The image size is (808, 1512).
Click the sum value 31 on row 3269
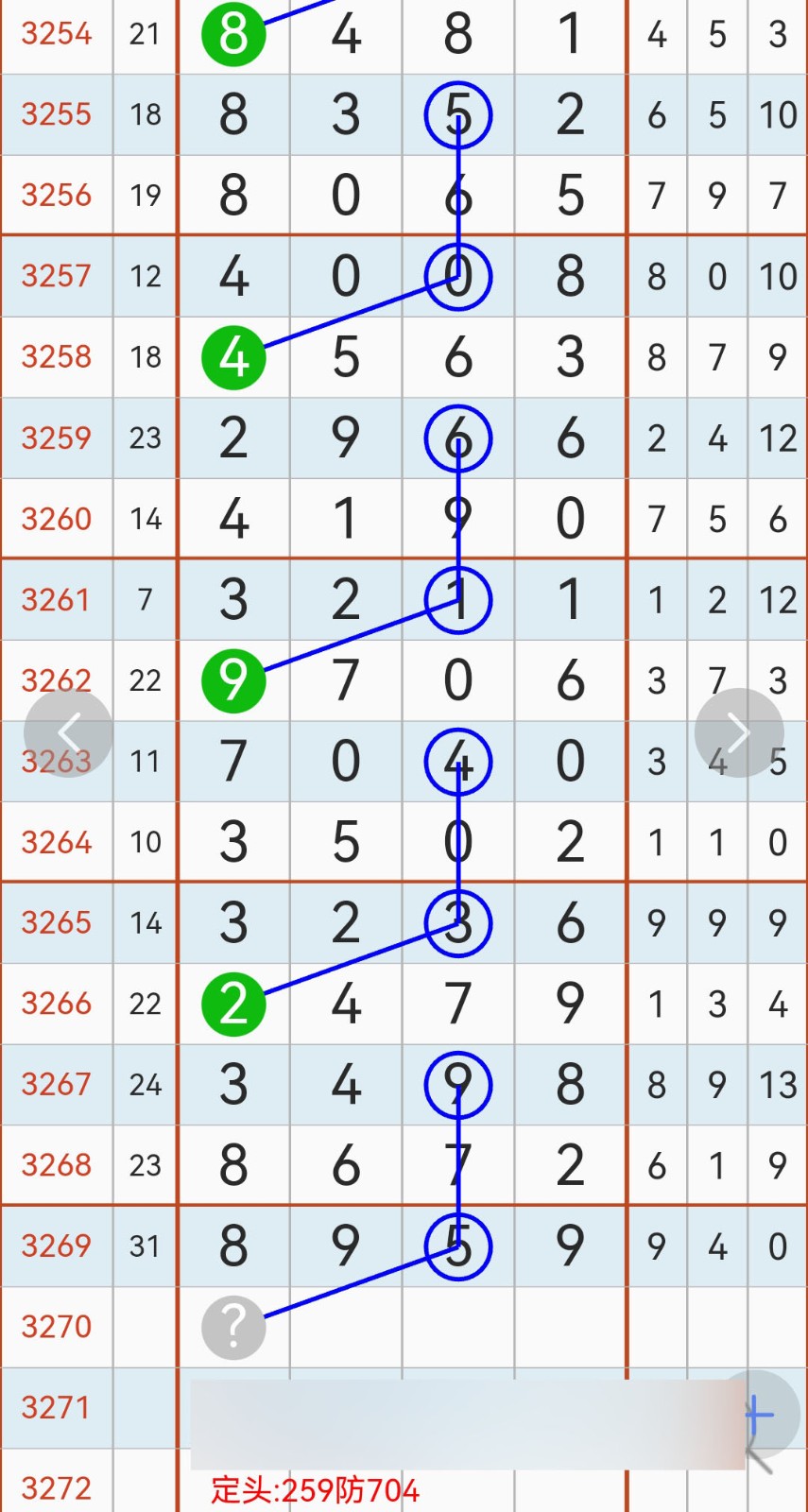coord(145,1246)
